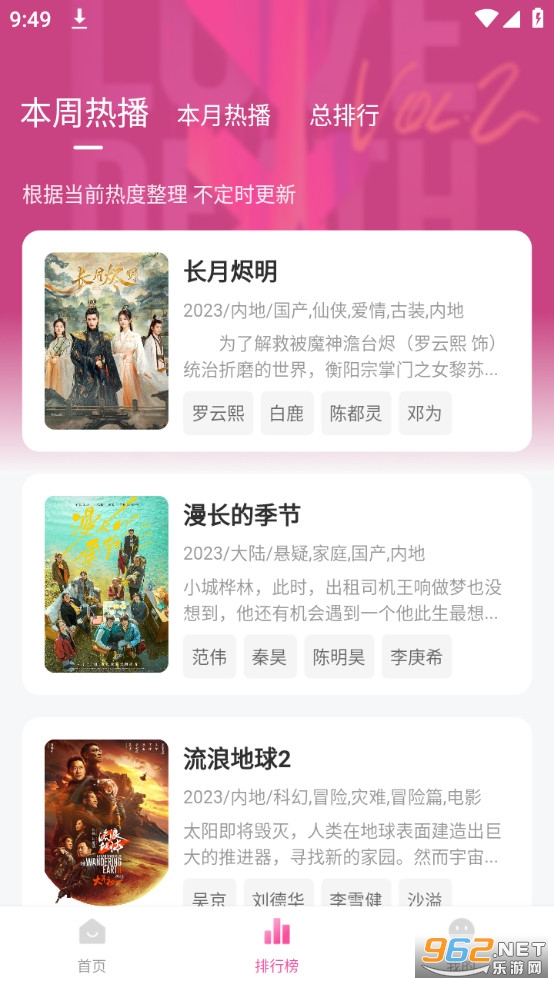554x984 pixels.
Task: Open the 漫长的季节 card
Action: [277, 584]
